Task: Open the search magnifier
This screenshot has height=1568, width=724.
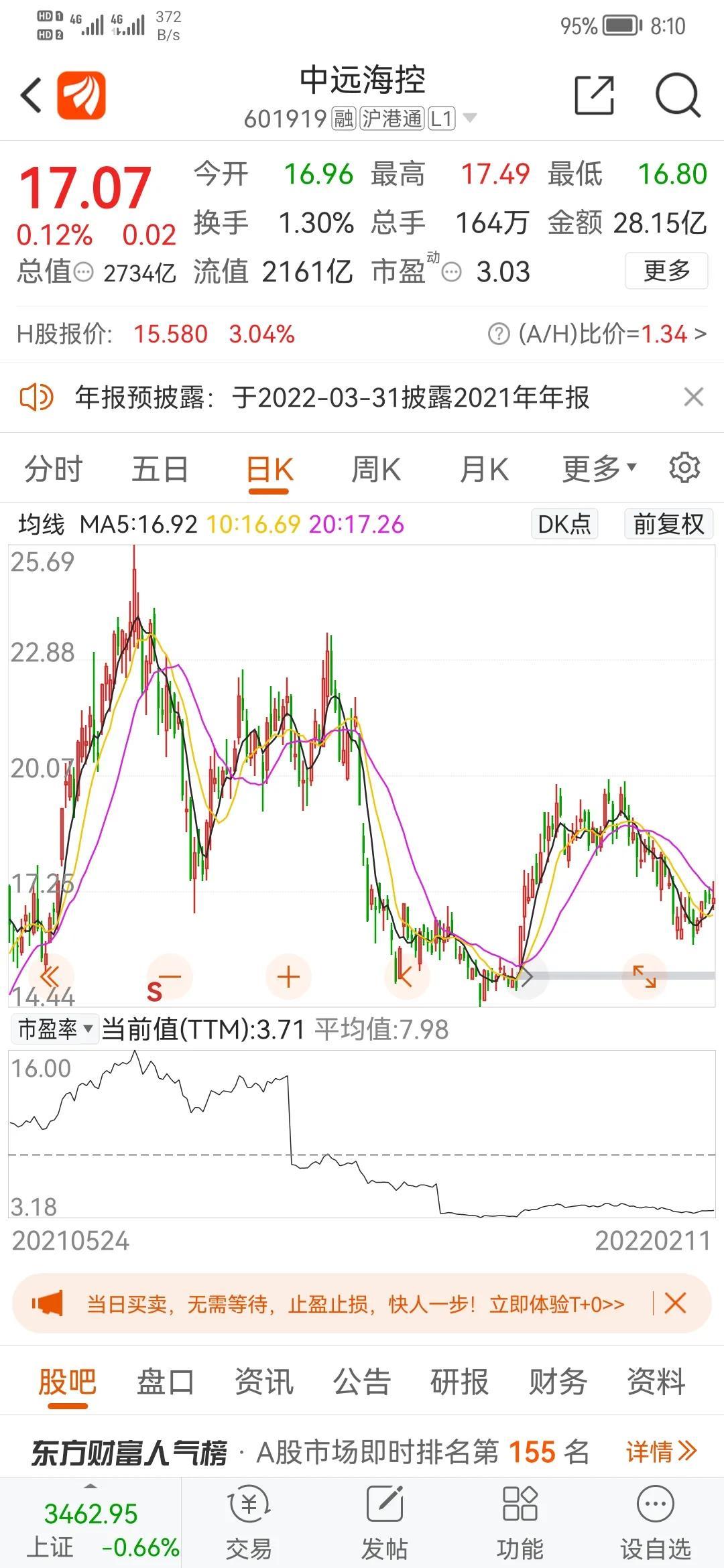Action: pos(678,95)
